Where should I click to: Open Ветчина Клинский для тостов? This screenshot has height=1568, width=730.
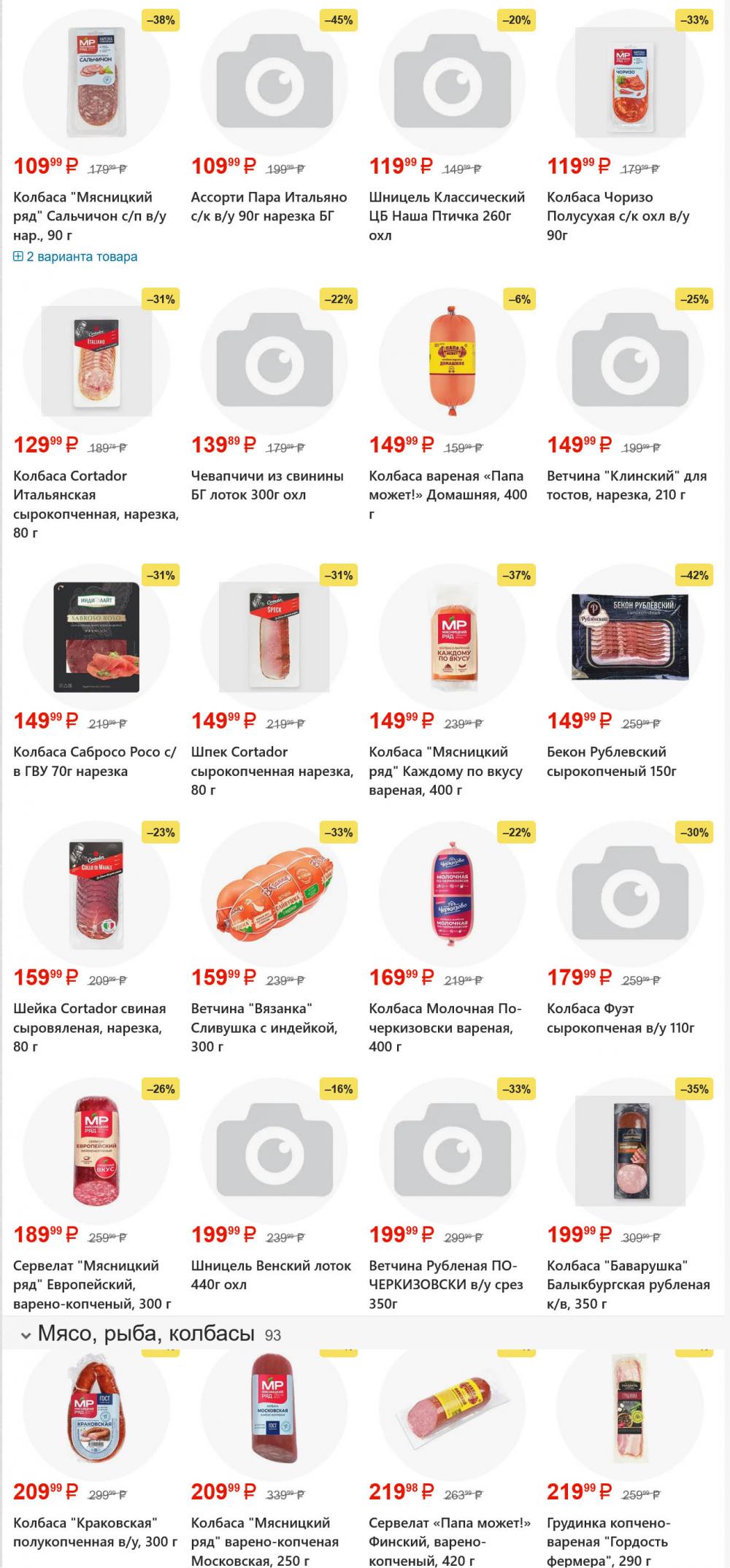[x=626, y=485]
